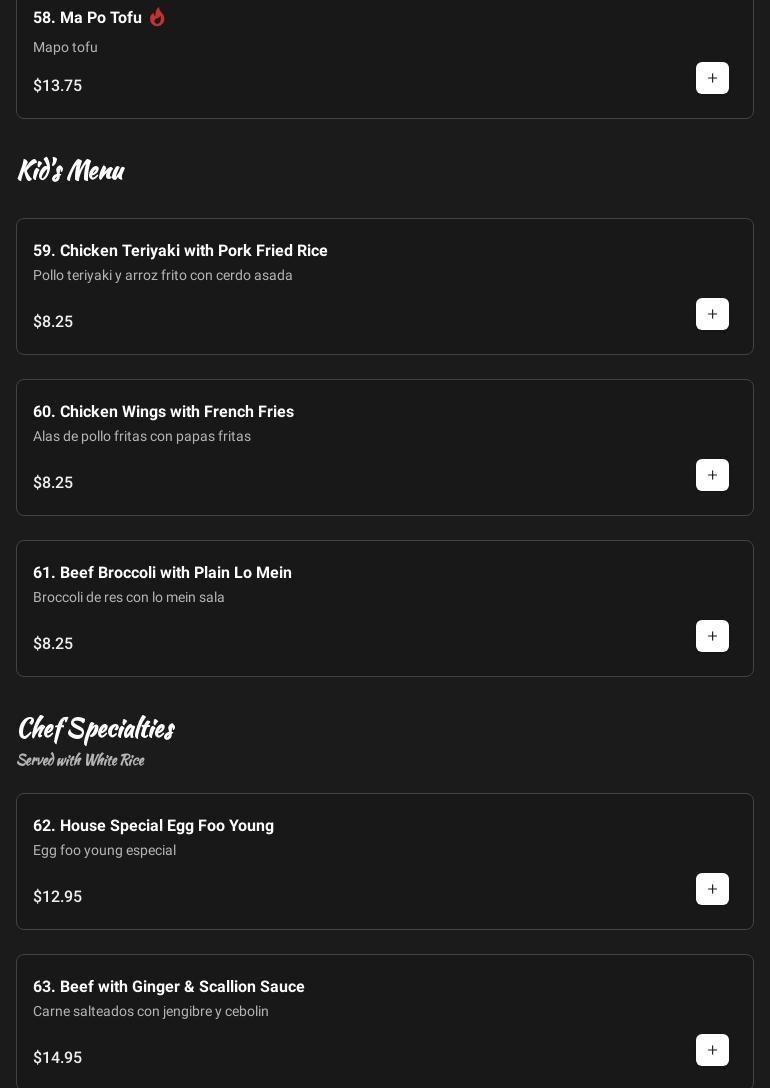Open Chicken Teriyaki with Pork Fried Rice item
This screenshot has width=770, height=1088.
pyautogui.click(x=180, y=251)
